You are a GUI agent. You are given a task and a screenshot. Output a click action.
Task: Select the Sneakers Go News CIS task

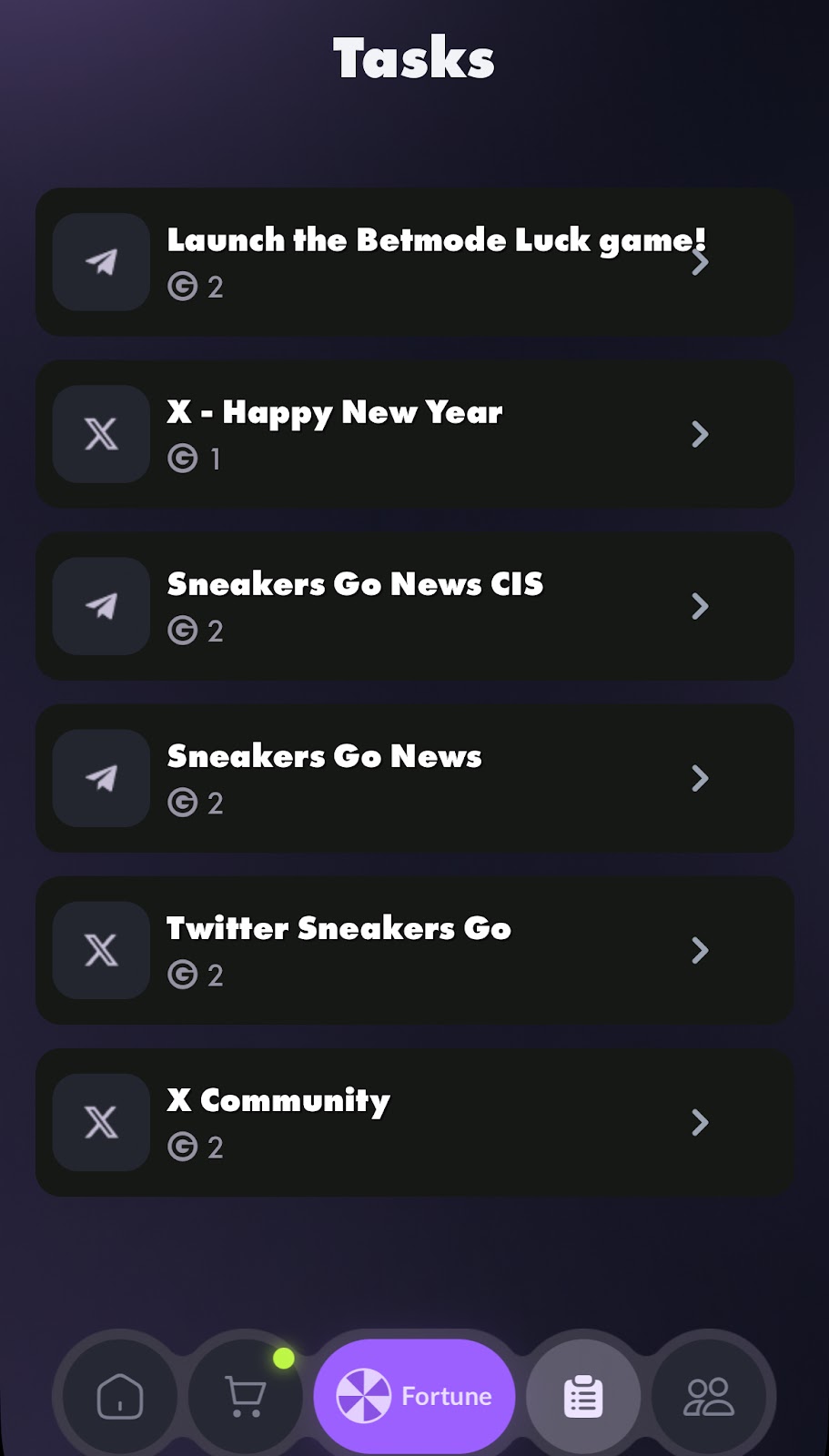point(414,606)
